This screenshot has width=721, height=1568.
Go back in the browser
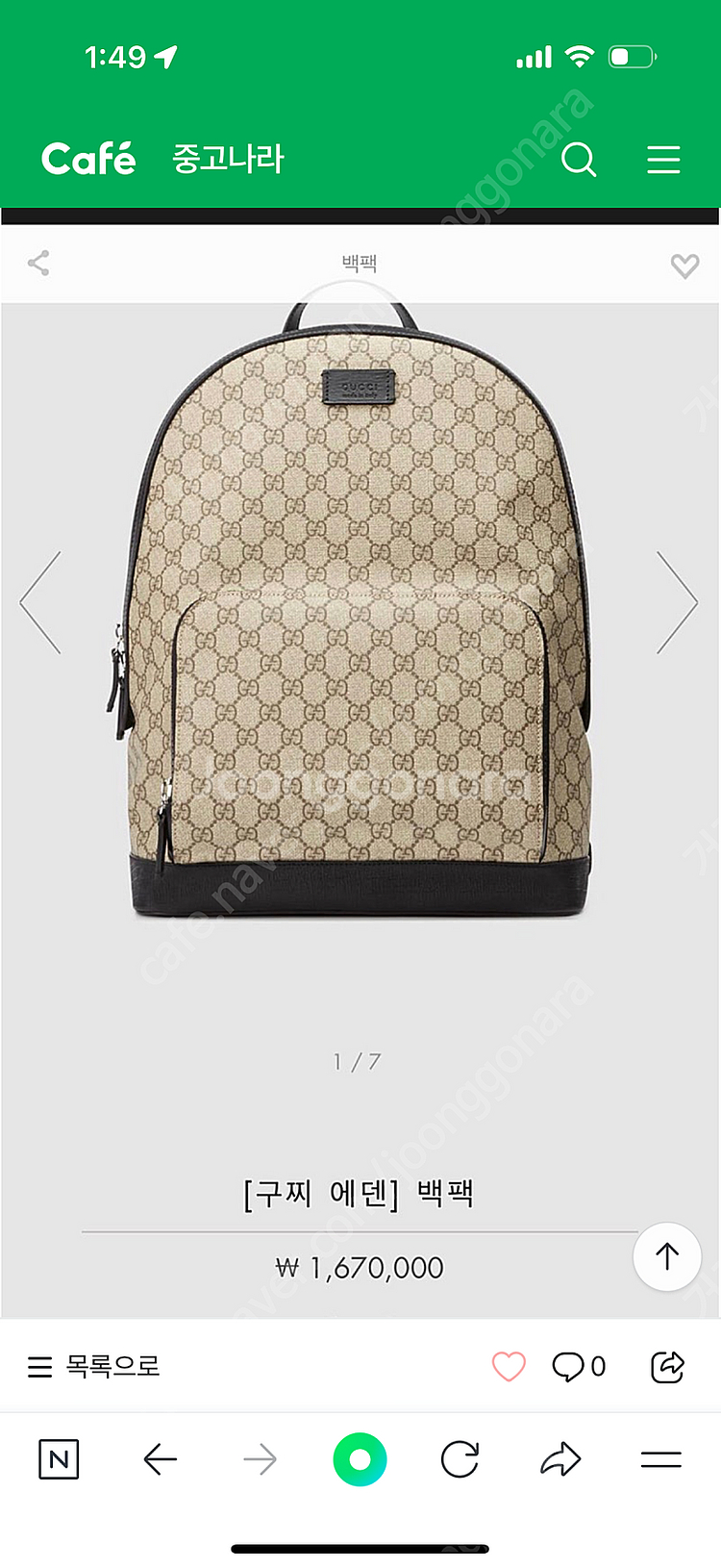point(160,1460)
